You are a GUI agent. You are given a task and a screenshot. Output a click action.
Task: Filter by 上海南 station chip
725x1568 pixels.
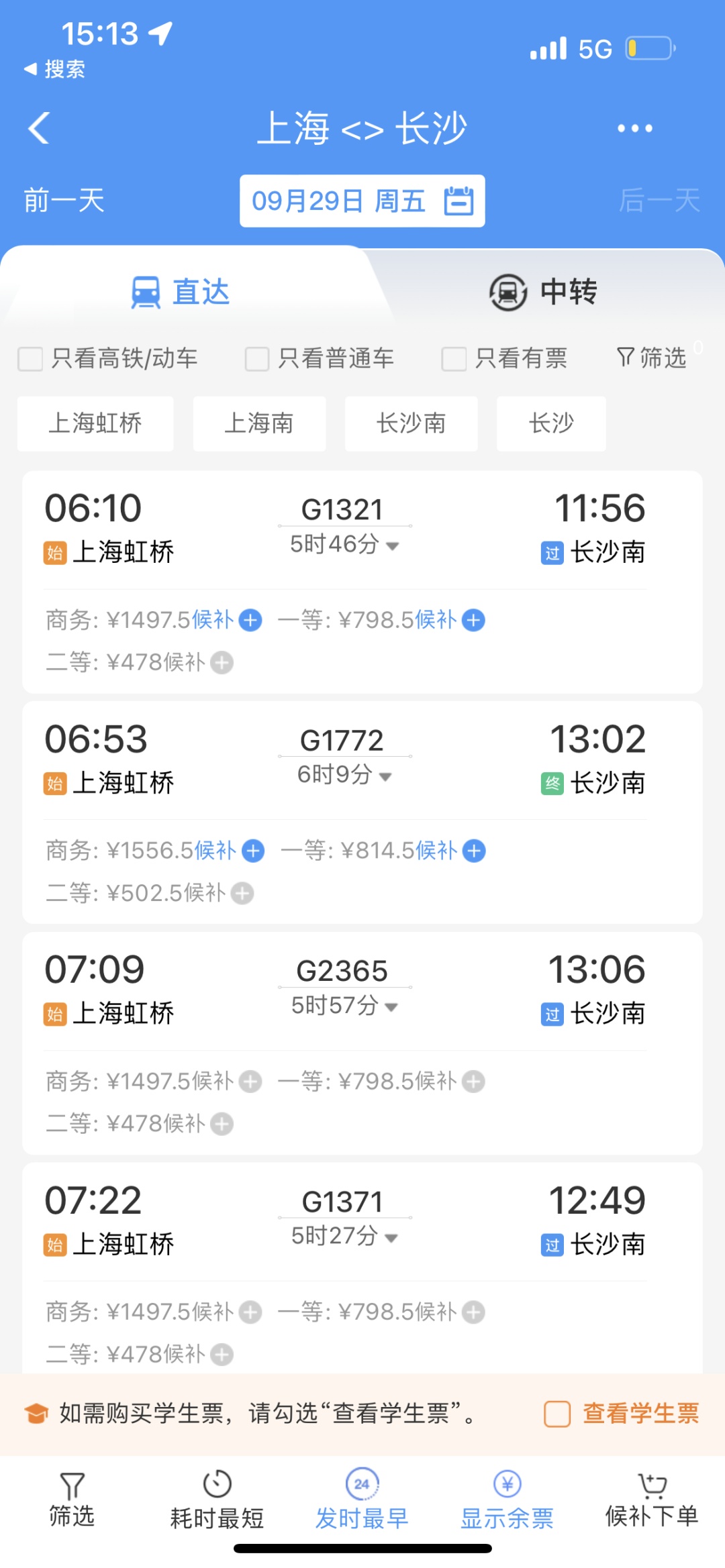click(259, 423)
